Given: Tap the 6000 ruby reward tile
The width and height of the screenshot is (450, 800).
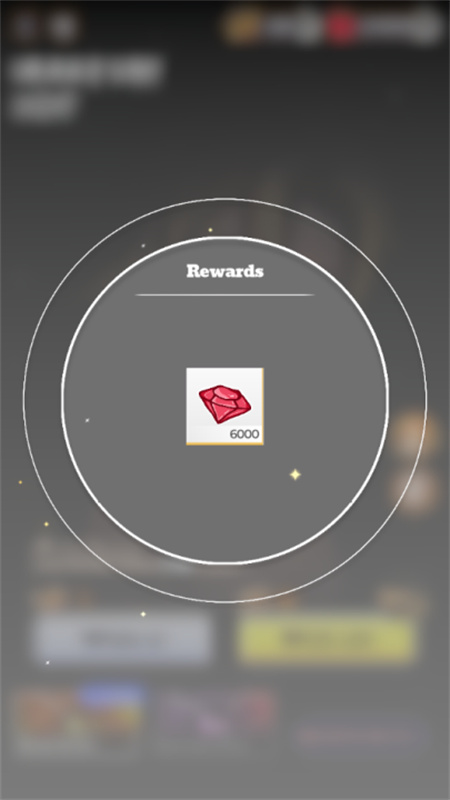Looking at the screenshot, I should 225,406.
